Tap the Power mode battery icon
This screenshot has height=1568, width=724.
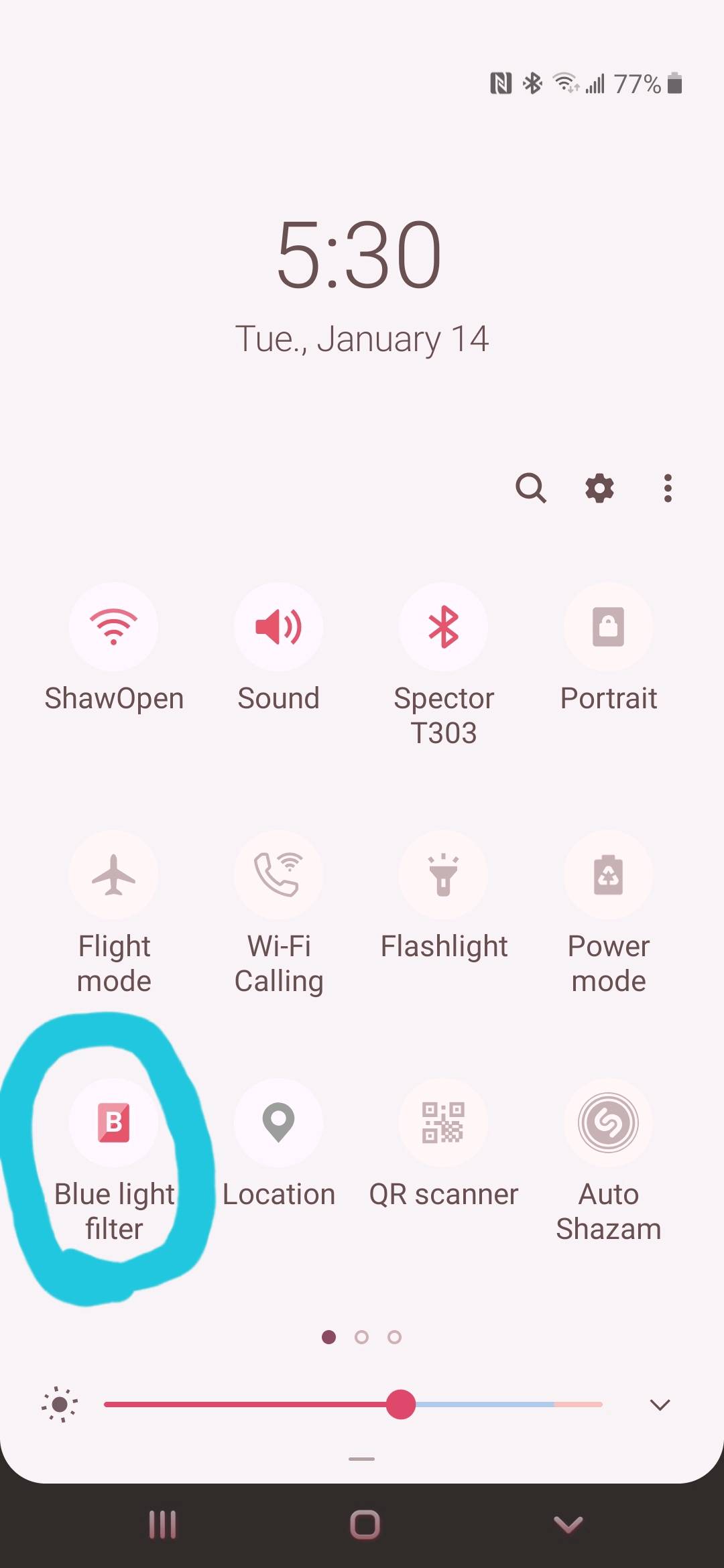(x=609, y=875)
